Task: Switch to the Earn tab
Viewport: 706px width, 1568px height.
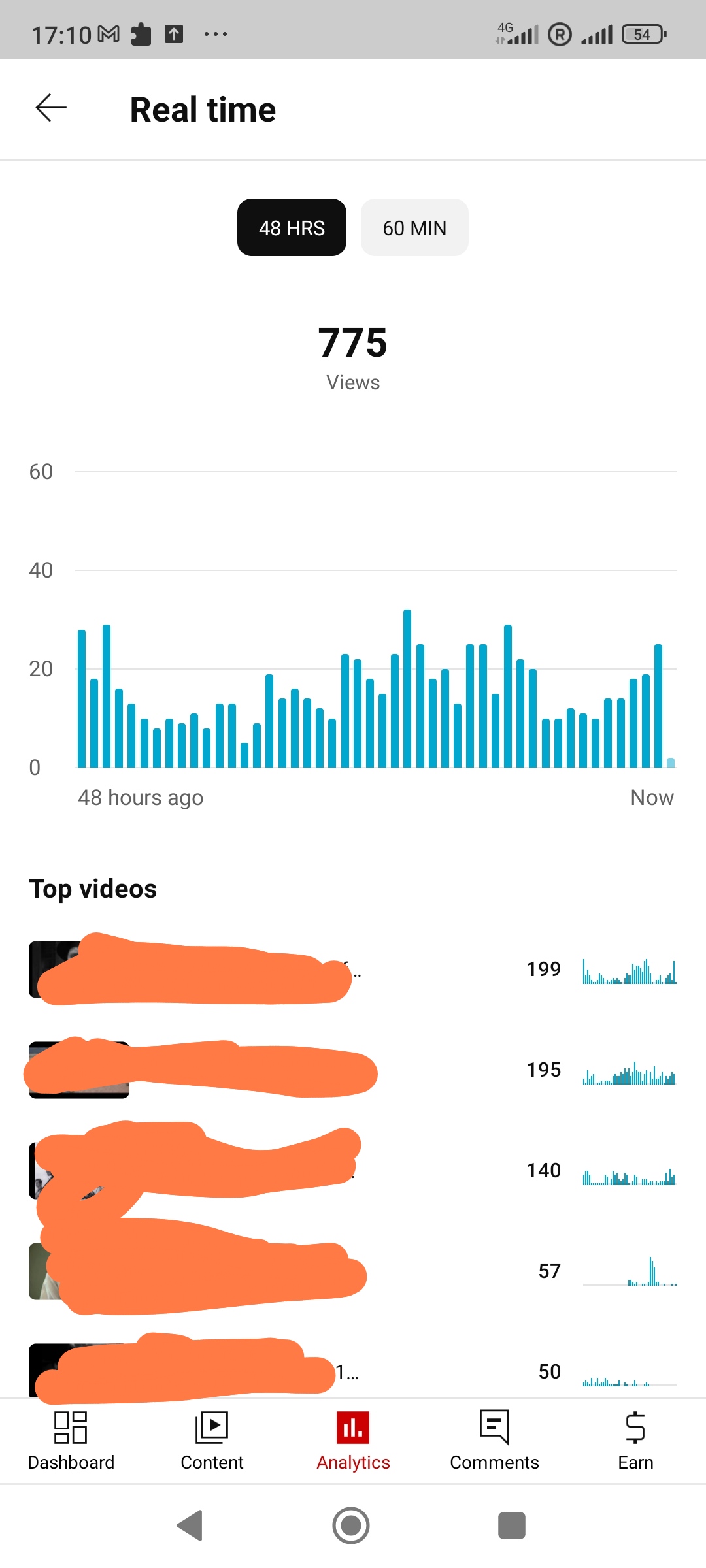Action: click(635, 1441)
